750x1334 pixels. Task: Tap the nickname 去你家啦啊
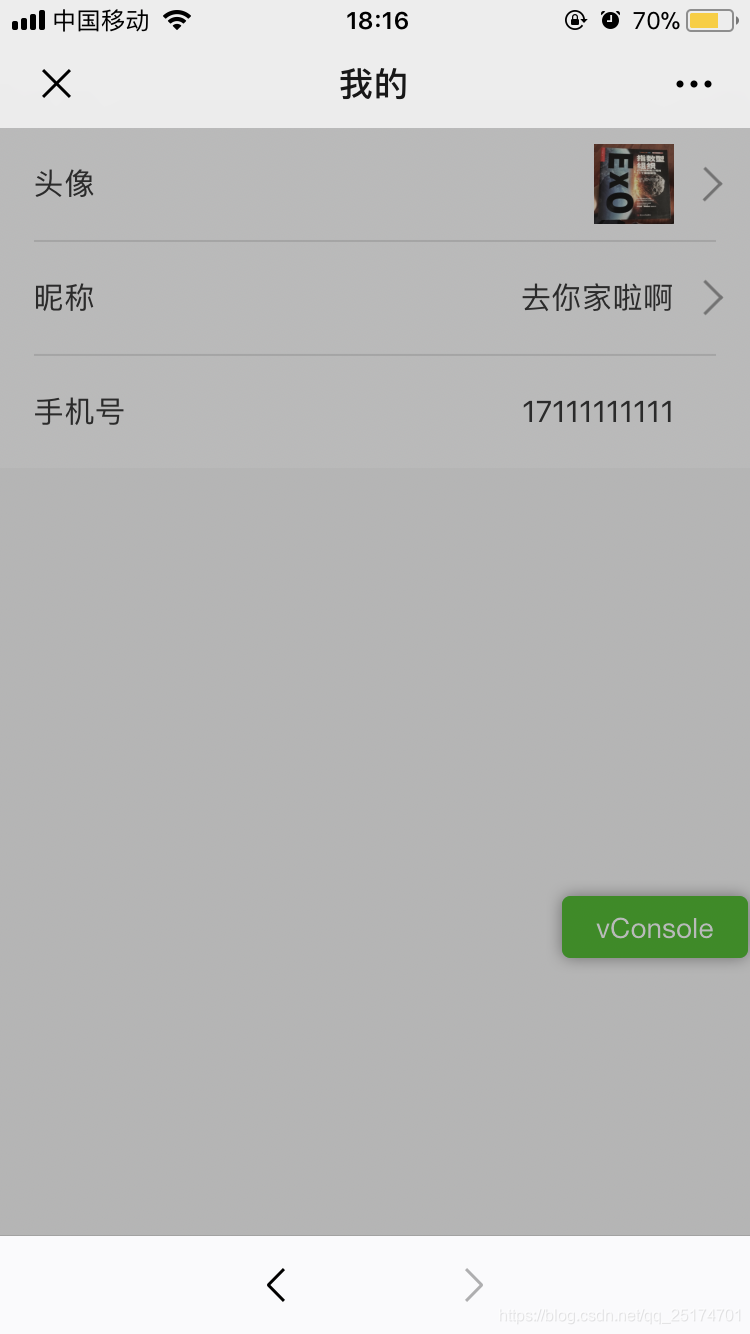[x=597, y=297]
